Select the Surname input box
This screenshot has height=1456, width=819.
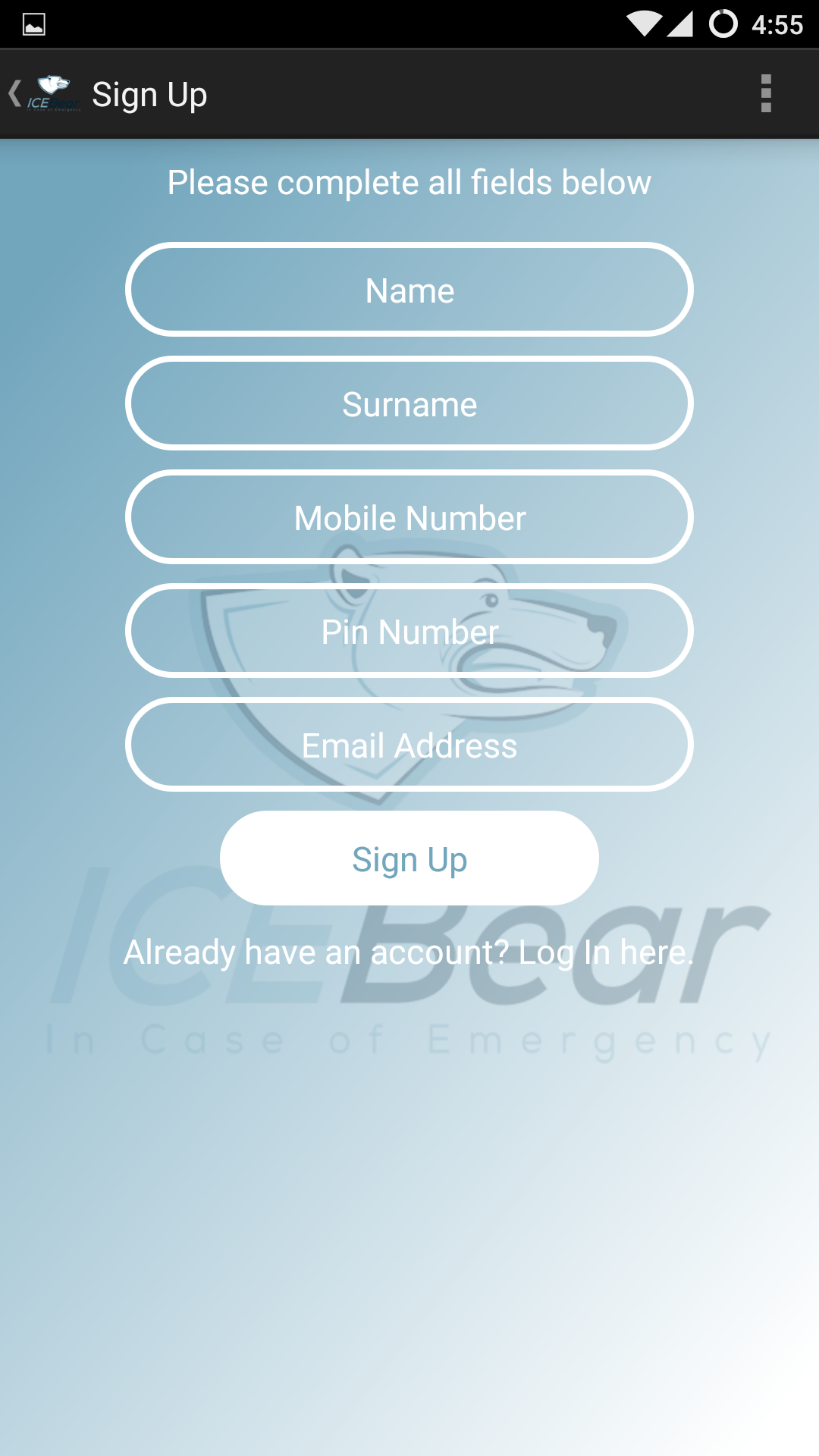point(409,403)
